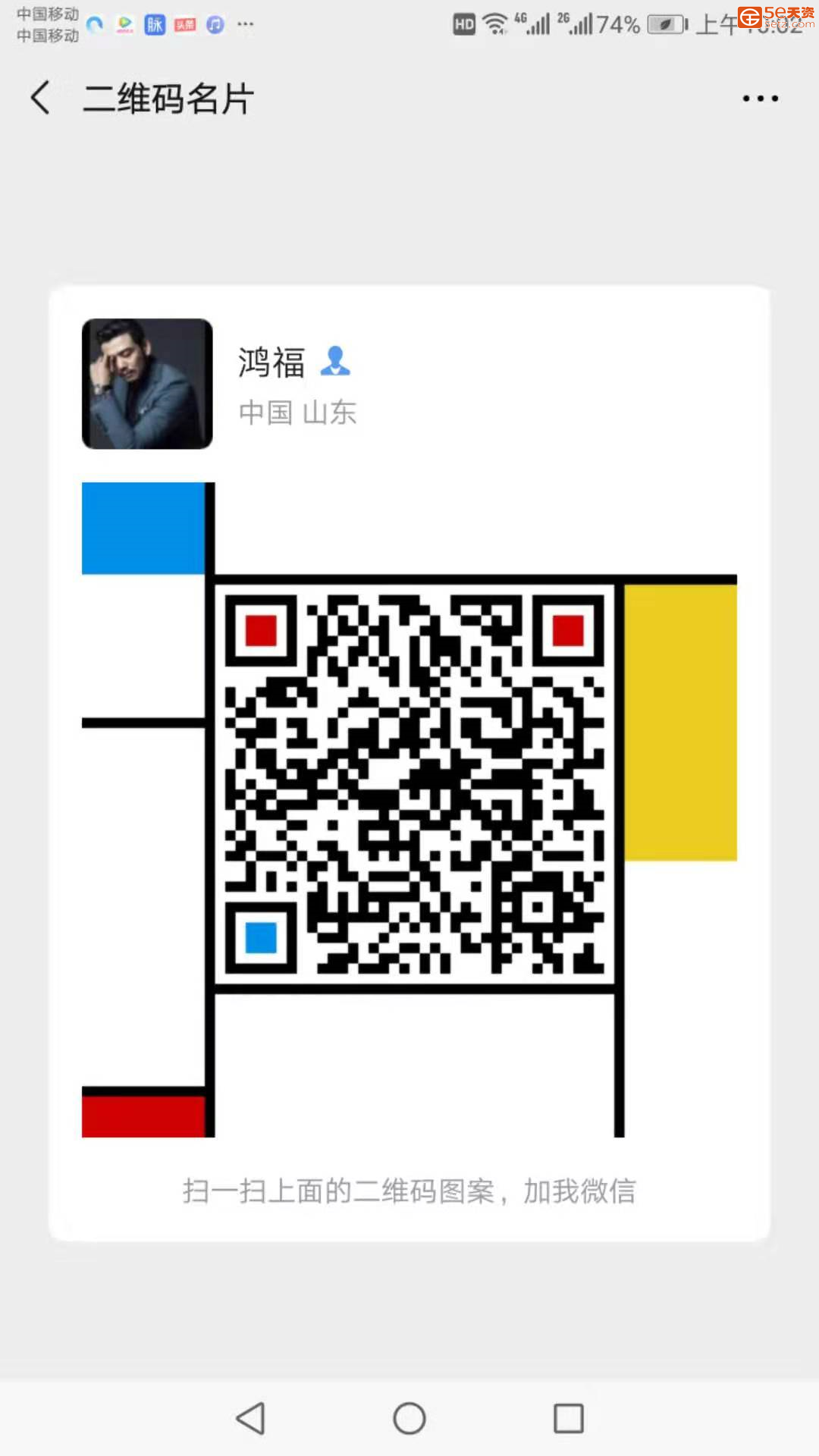Open the more options menu at top right

760,99
